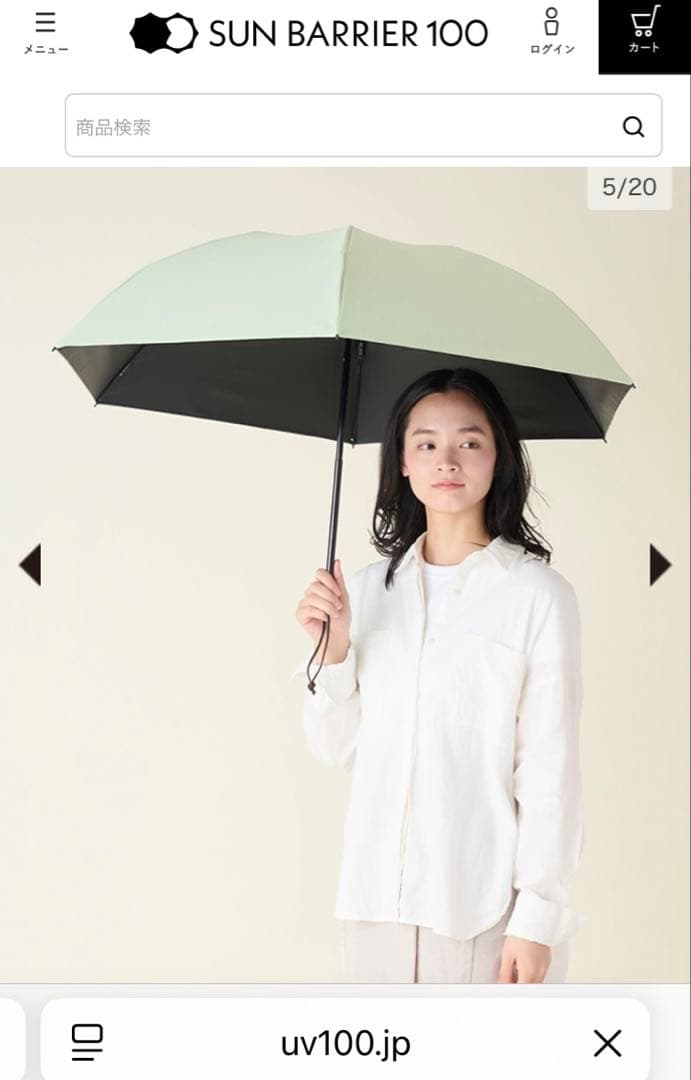Tap the uv100.jp address bar
The width and height of the screenshot is (691, 1080).
click(345, 1043)
